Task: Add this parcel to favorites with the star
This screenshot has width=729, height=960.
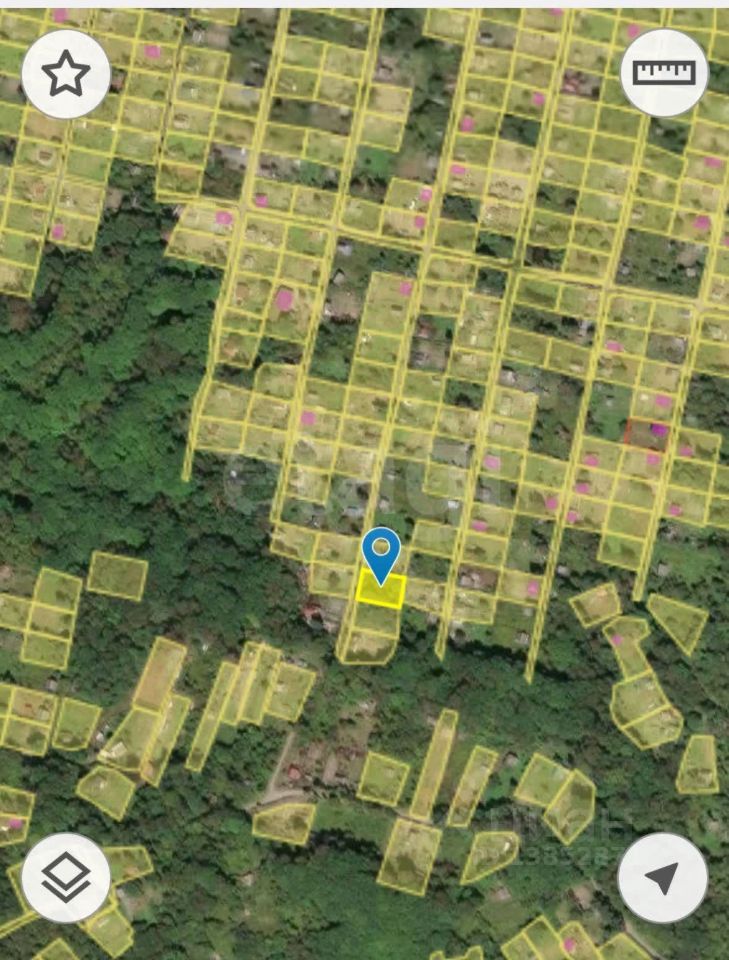Action: coord(66,75)
